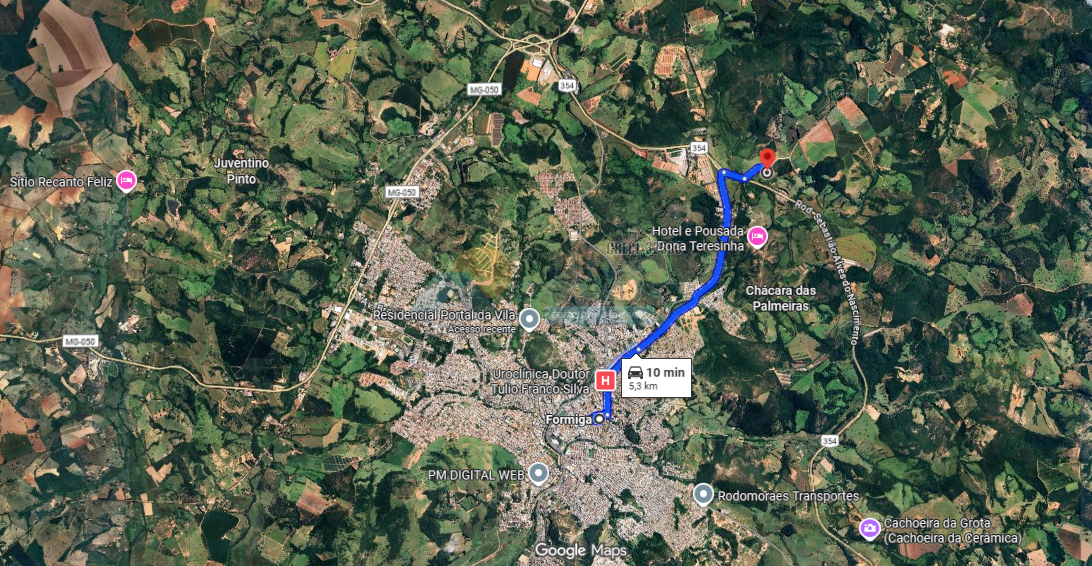1092x566 pixels.
Task: Tap the red destination pin
Action: coord(767,160)
